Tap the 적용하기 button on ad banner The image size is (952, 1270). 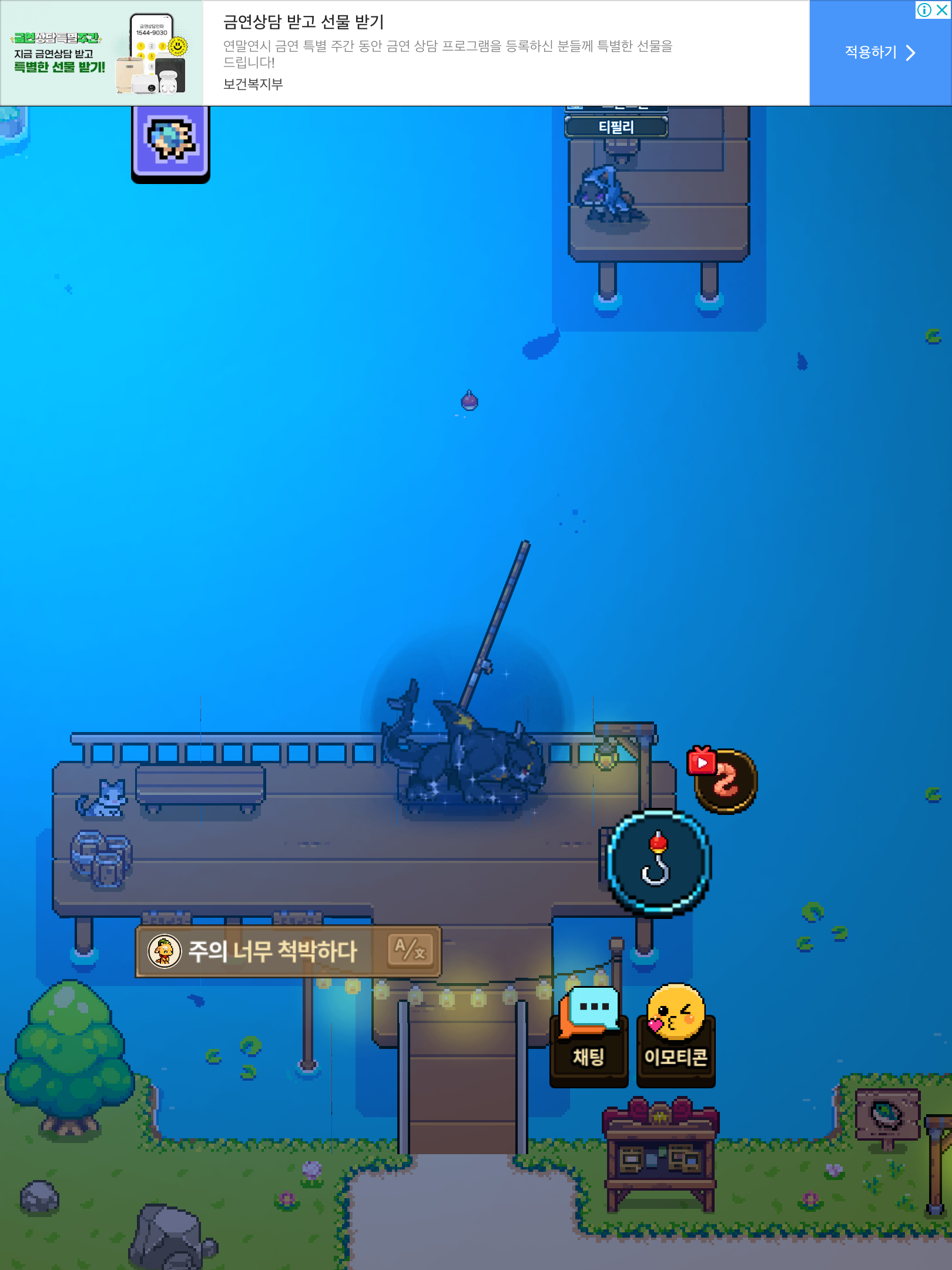click(x=880, y=53)
